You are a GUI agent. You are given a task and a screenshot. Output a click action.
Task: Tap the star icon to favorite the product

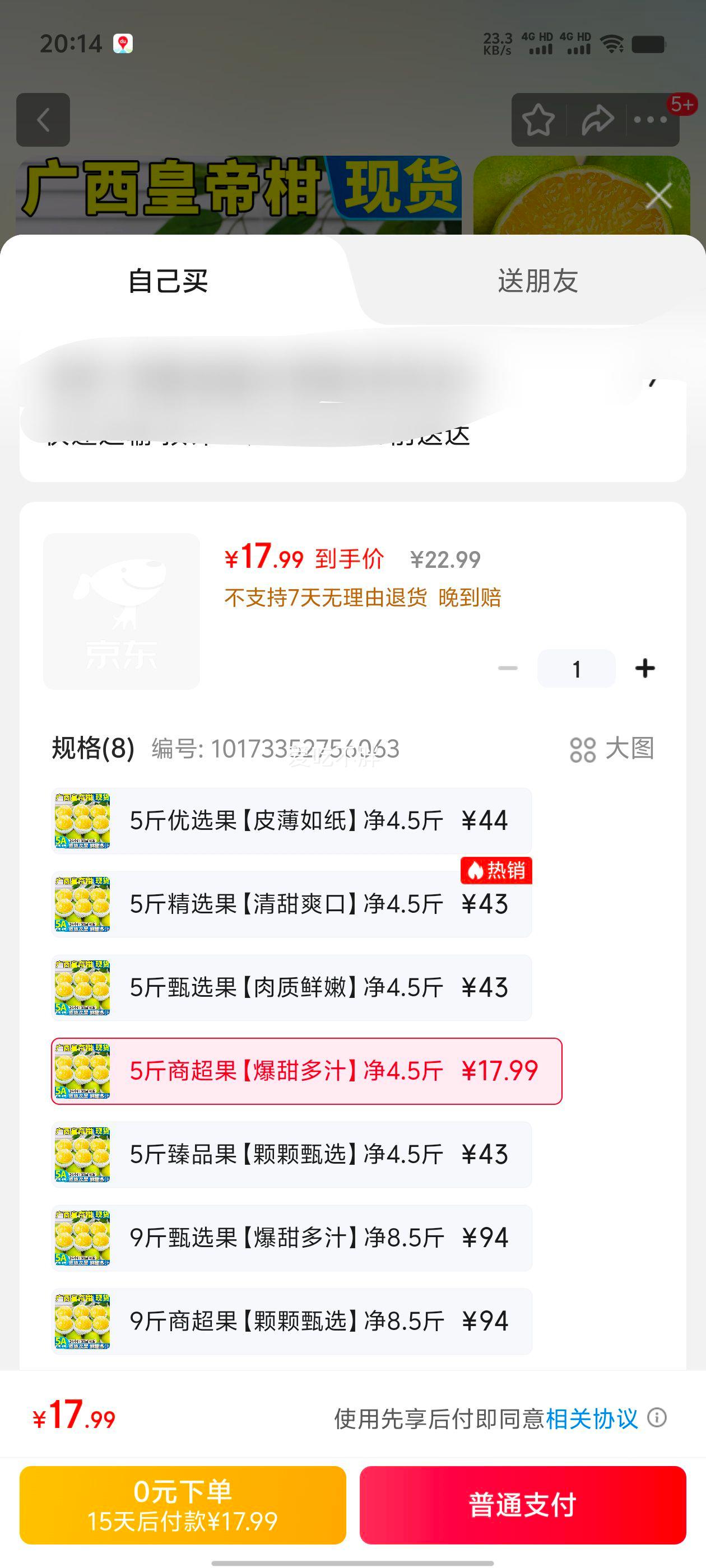click(x=538, y=119)
